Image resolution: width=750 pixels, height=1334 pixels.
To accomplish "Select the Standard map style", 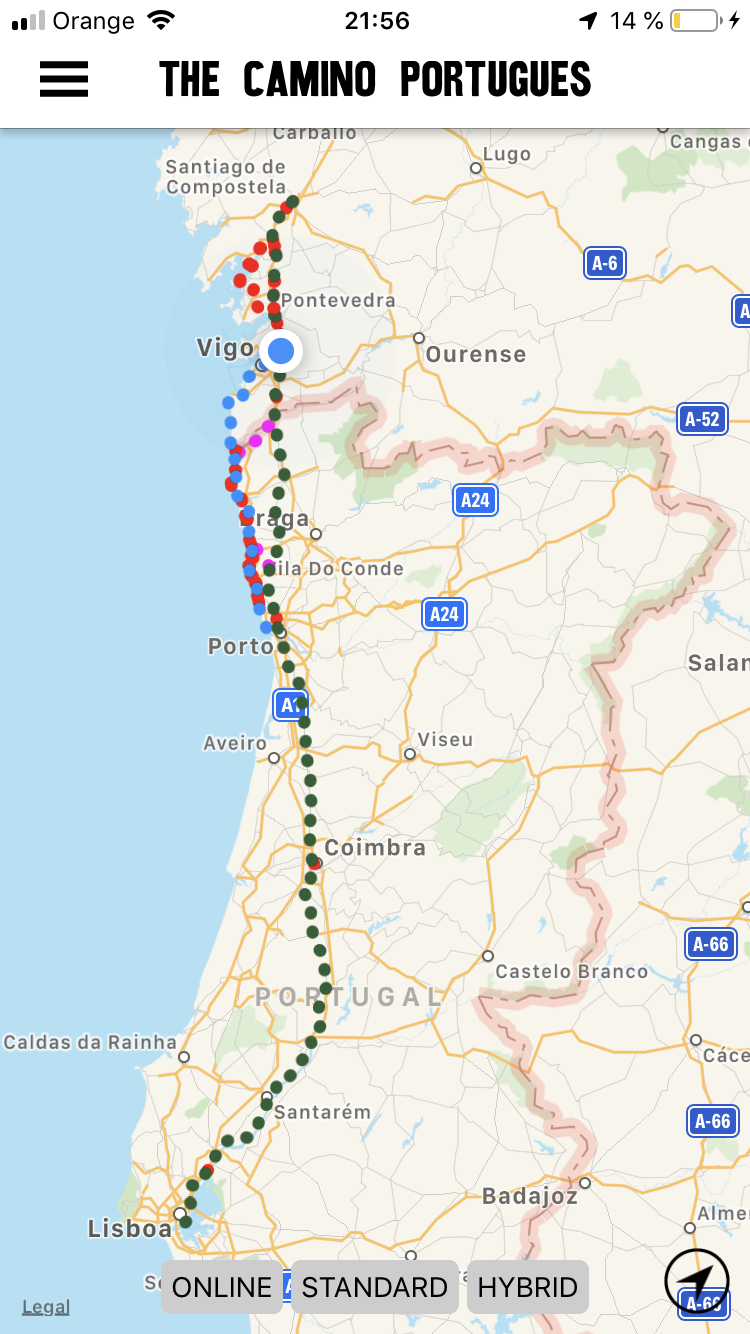I will coord(375,1287).
